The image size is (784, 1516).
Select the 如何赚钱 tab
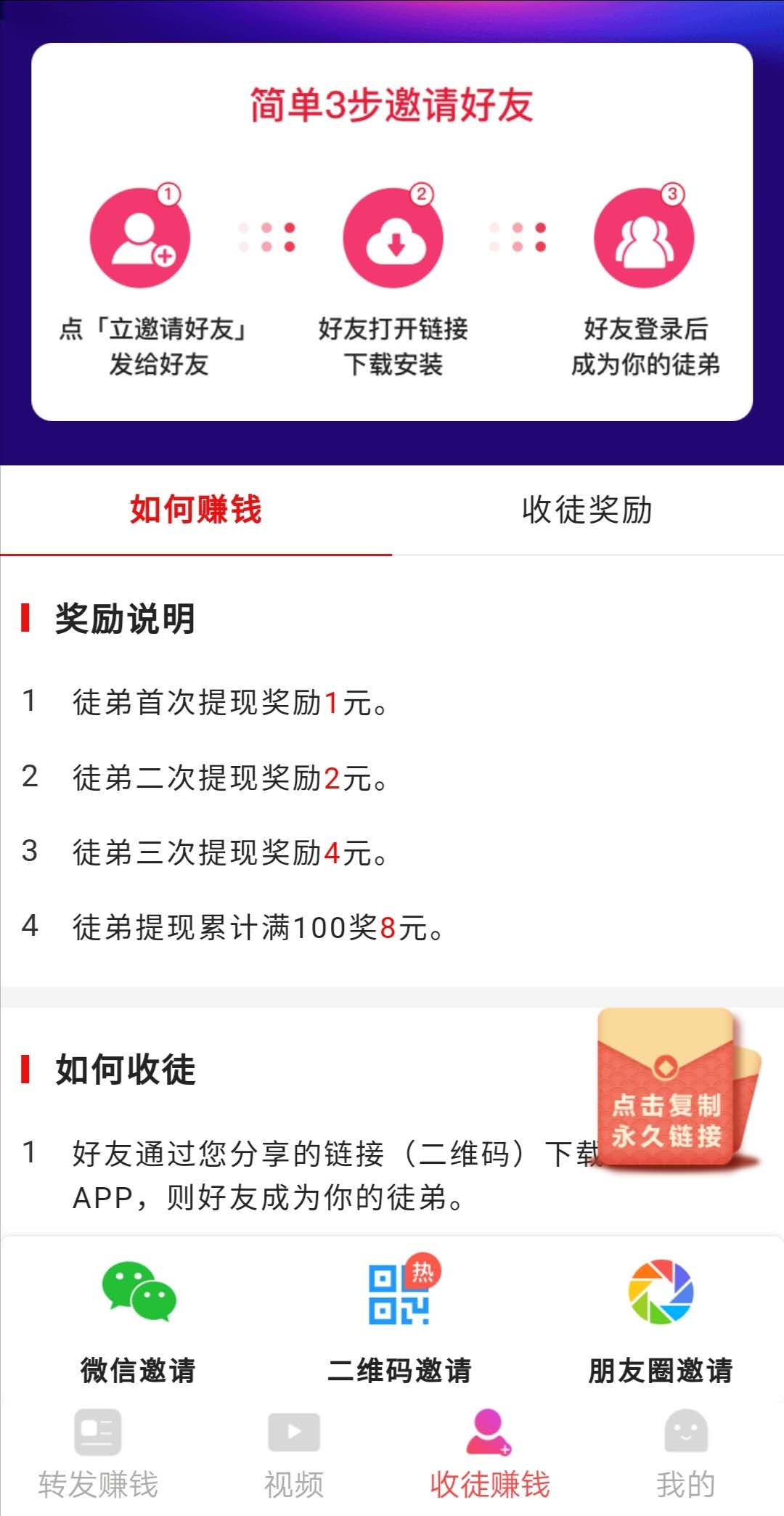(x=196, y=510)
